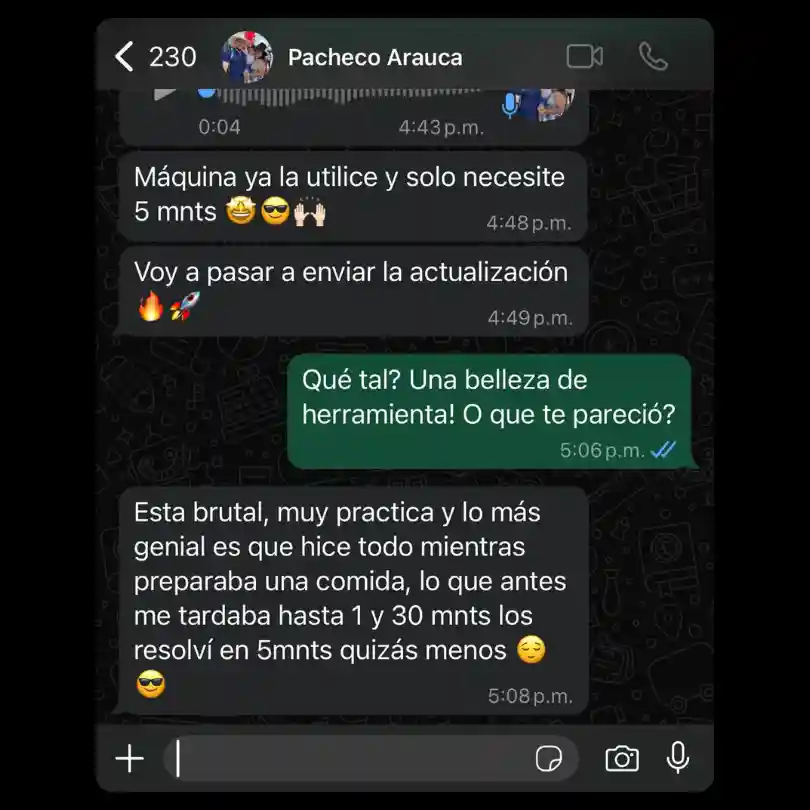Image resolution: width=810 pixels, height=810 pixels.
Task: Tap the microphone to record audio
Action: click(x=678, y=758)
